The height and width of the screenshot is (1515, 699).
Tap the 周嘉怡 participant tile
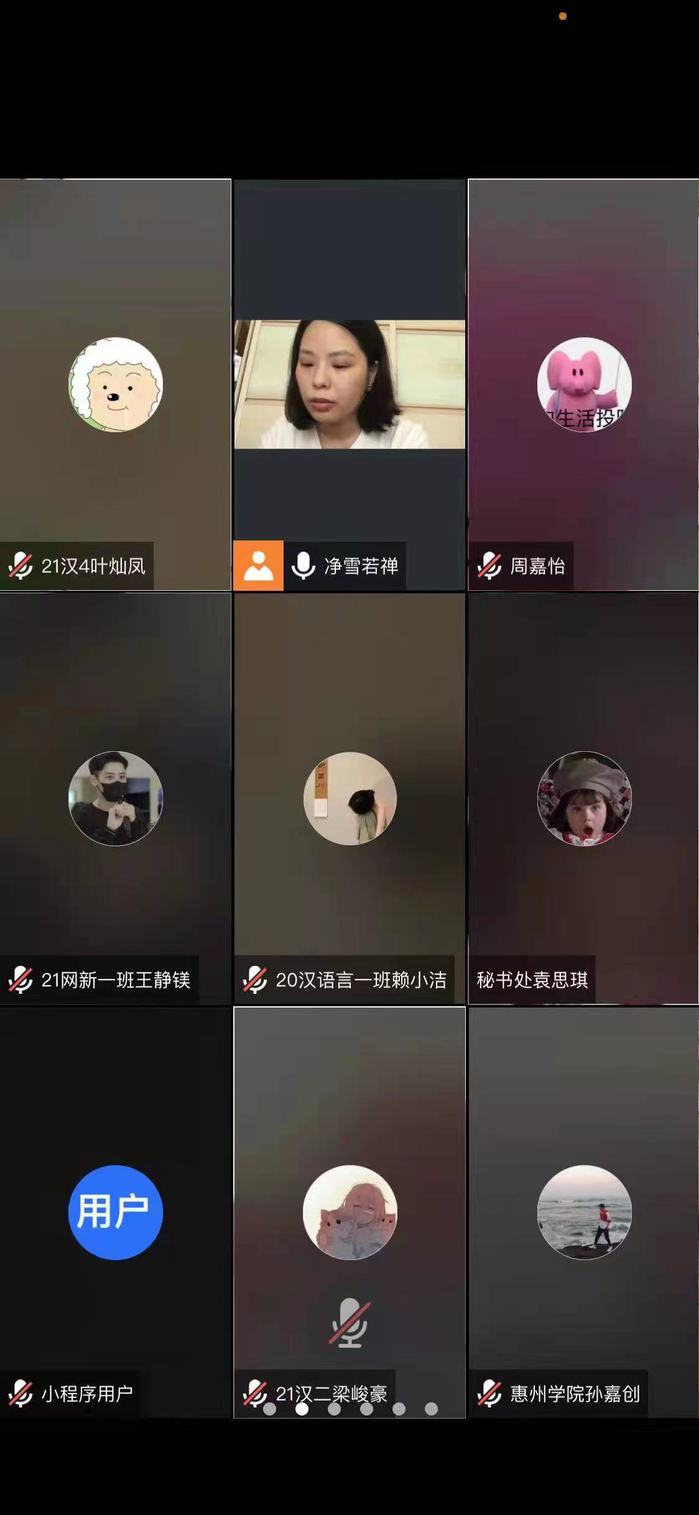[584, 385]
